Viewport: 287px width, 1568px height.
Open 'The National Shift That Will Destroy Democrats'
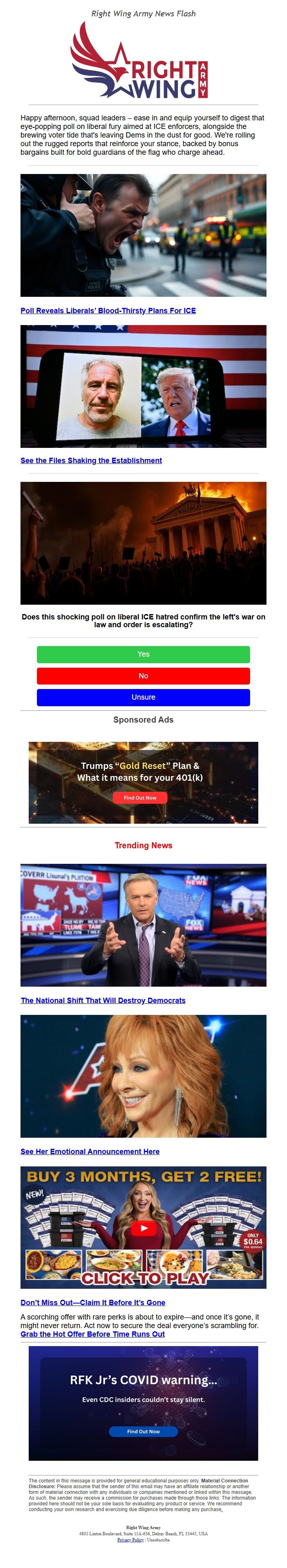pos(103,1001)
